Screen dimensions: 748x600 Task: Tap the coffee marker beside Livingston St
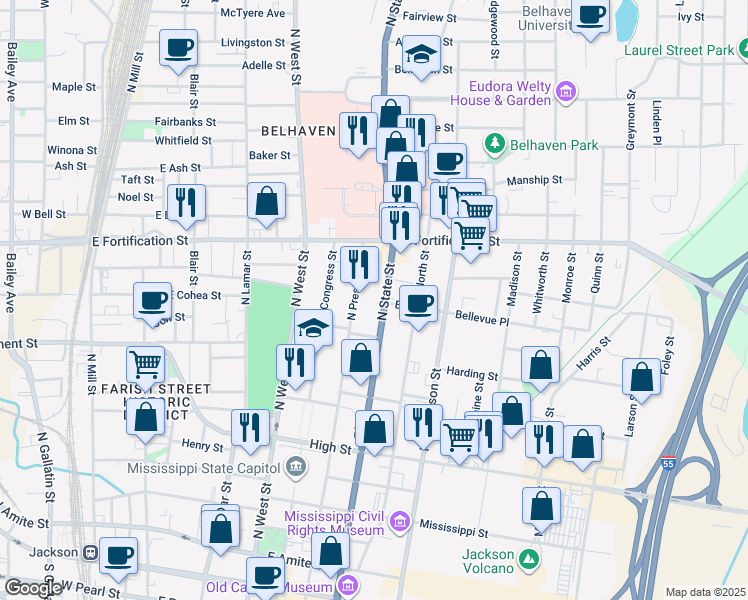178,46
